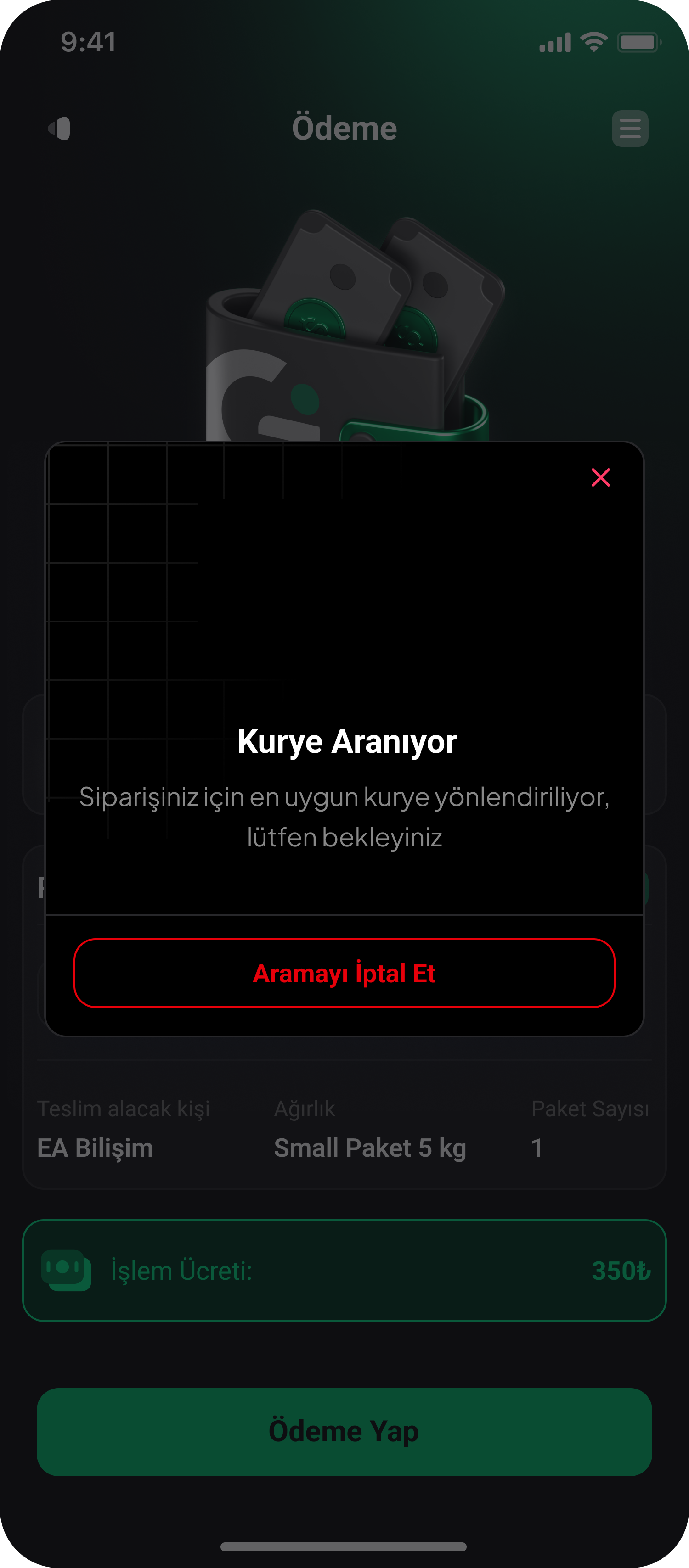The height and width of the screenshot is (1568, 689).
Task: Select the EA Bilişim recipient text
Action: 96,1148
